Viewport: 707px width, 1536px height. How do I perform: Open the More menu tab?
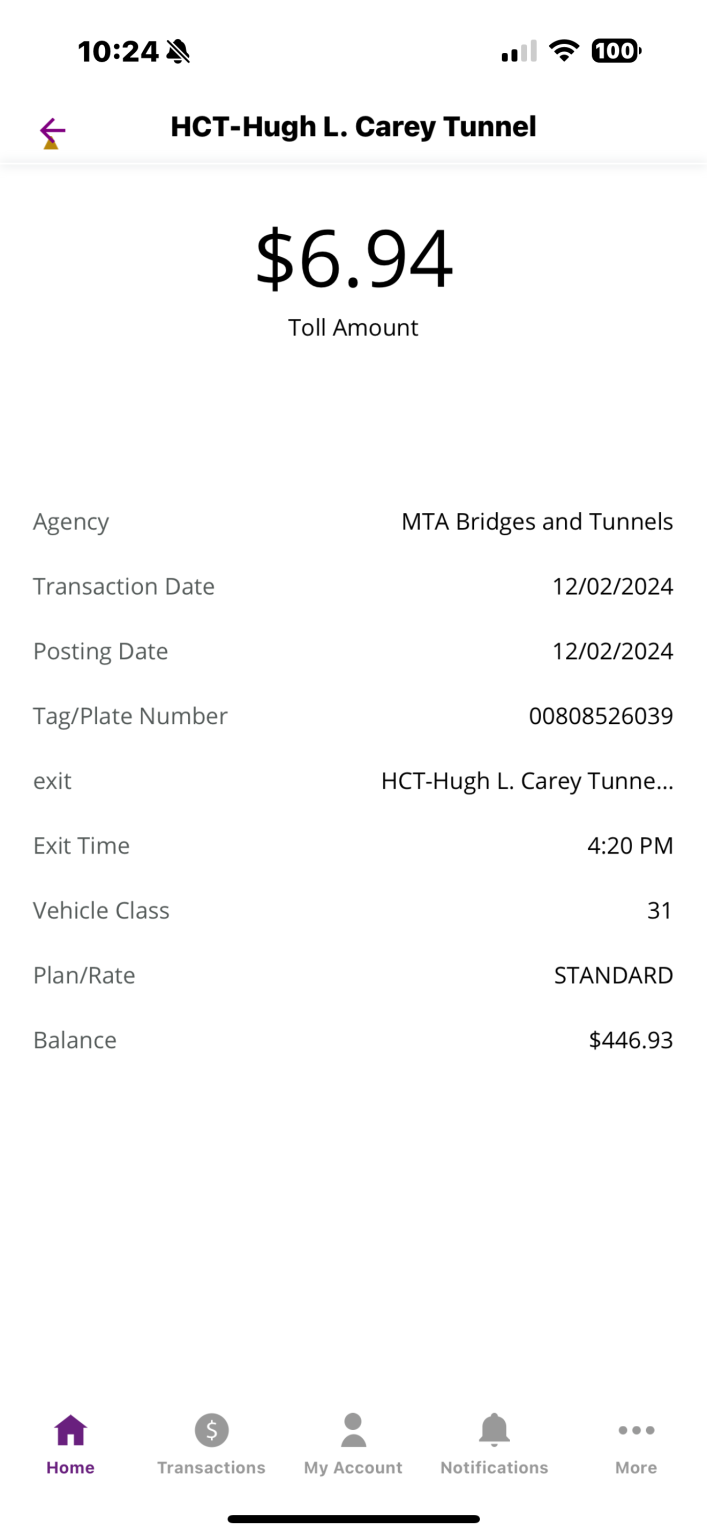pyautogui.click(x=636, y=1445)
